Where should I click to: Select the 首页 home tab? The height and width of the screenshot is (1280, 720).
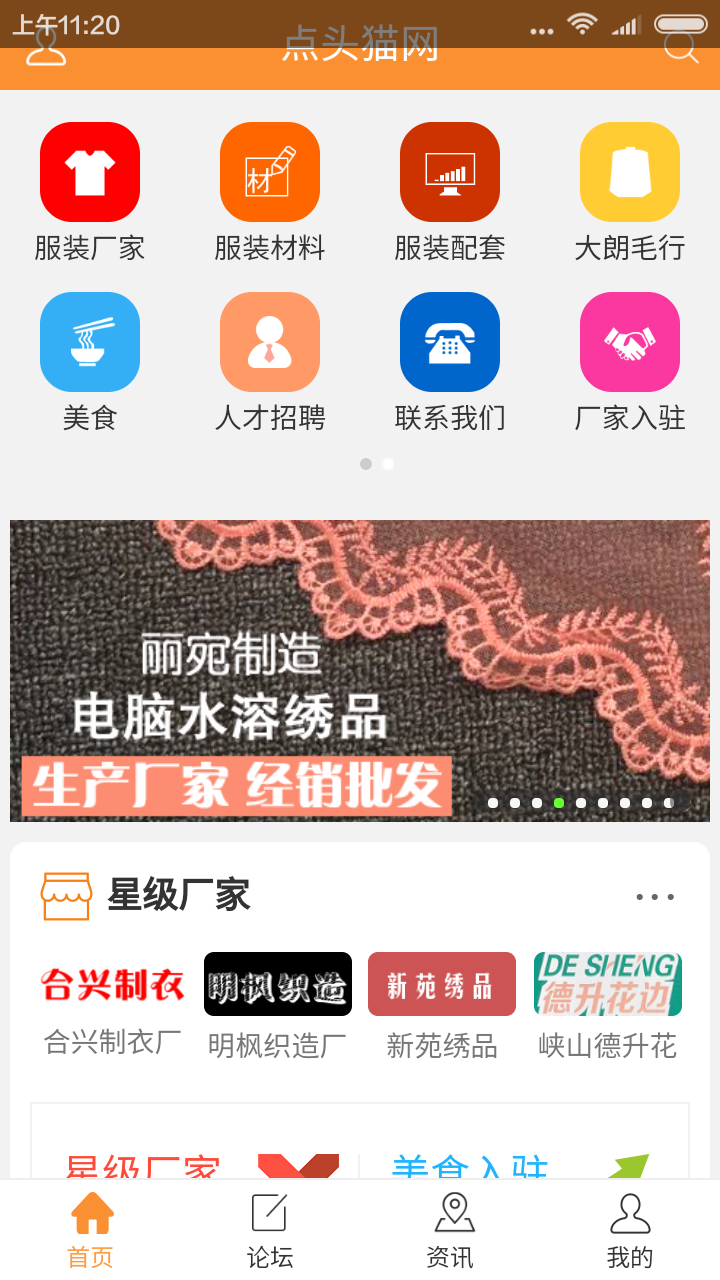pos(90,1230)
